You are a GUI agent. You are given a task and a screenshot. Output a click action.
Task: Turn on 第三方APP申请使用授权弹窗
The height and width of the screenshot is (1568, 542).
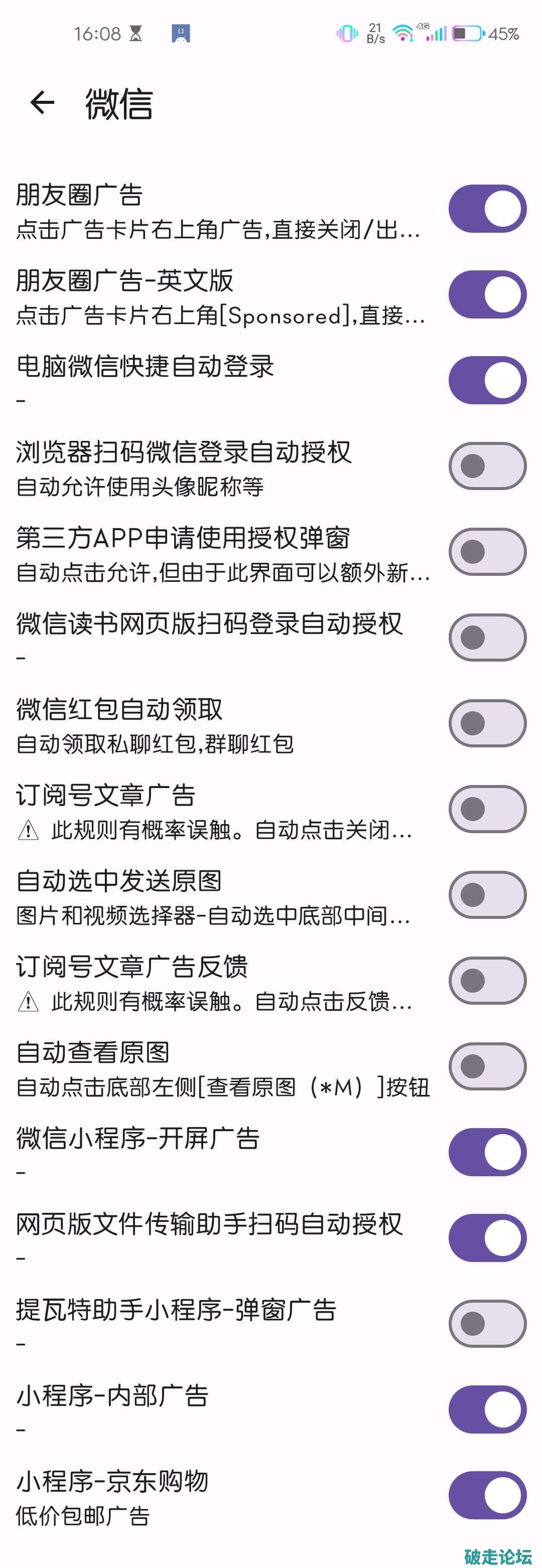coord(487,552)
